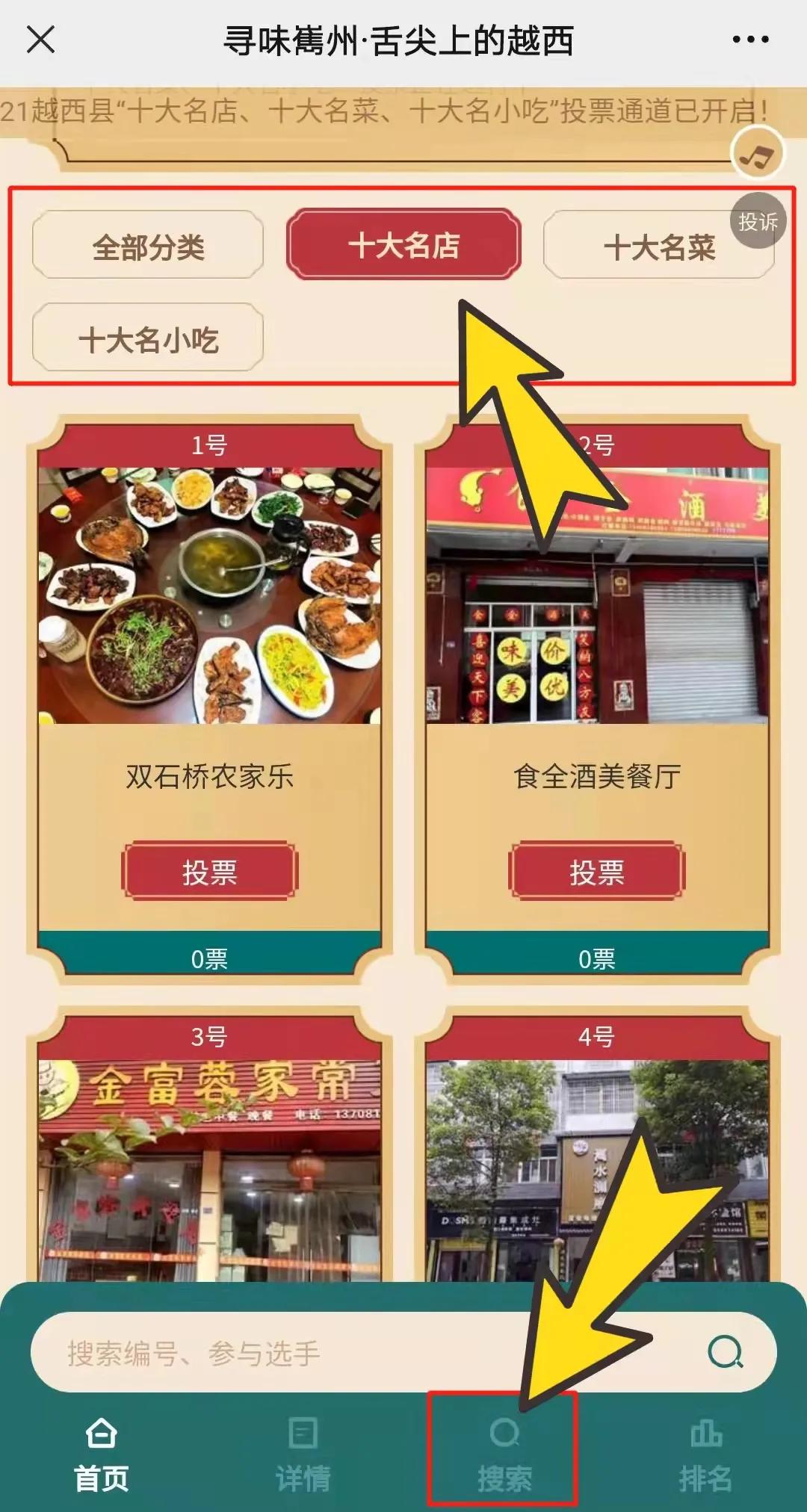The height and width of the screenshot is (1512, 807).
Task: Toggle the 十大名菜 category filter
Action: pos(661,247)
